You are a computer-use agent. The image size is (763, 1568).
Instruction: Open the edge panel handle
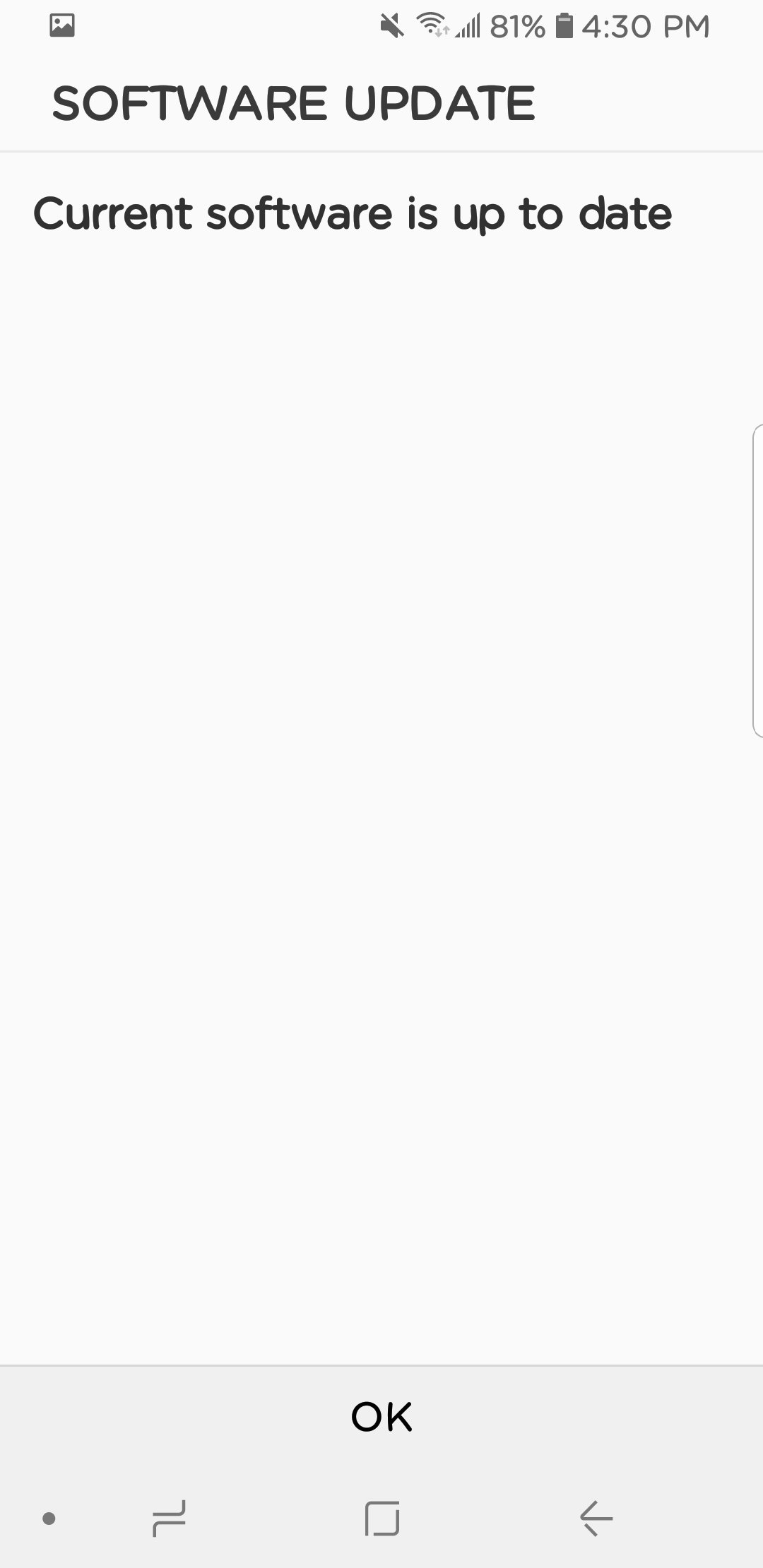pos(757,581)
